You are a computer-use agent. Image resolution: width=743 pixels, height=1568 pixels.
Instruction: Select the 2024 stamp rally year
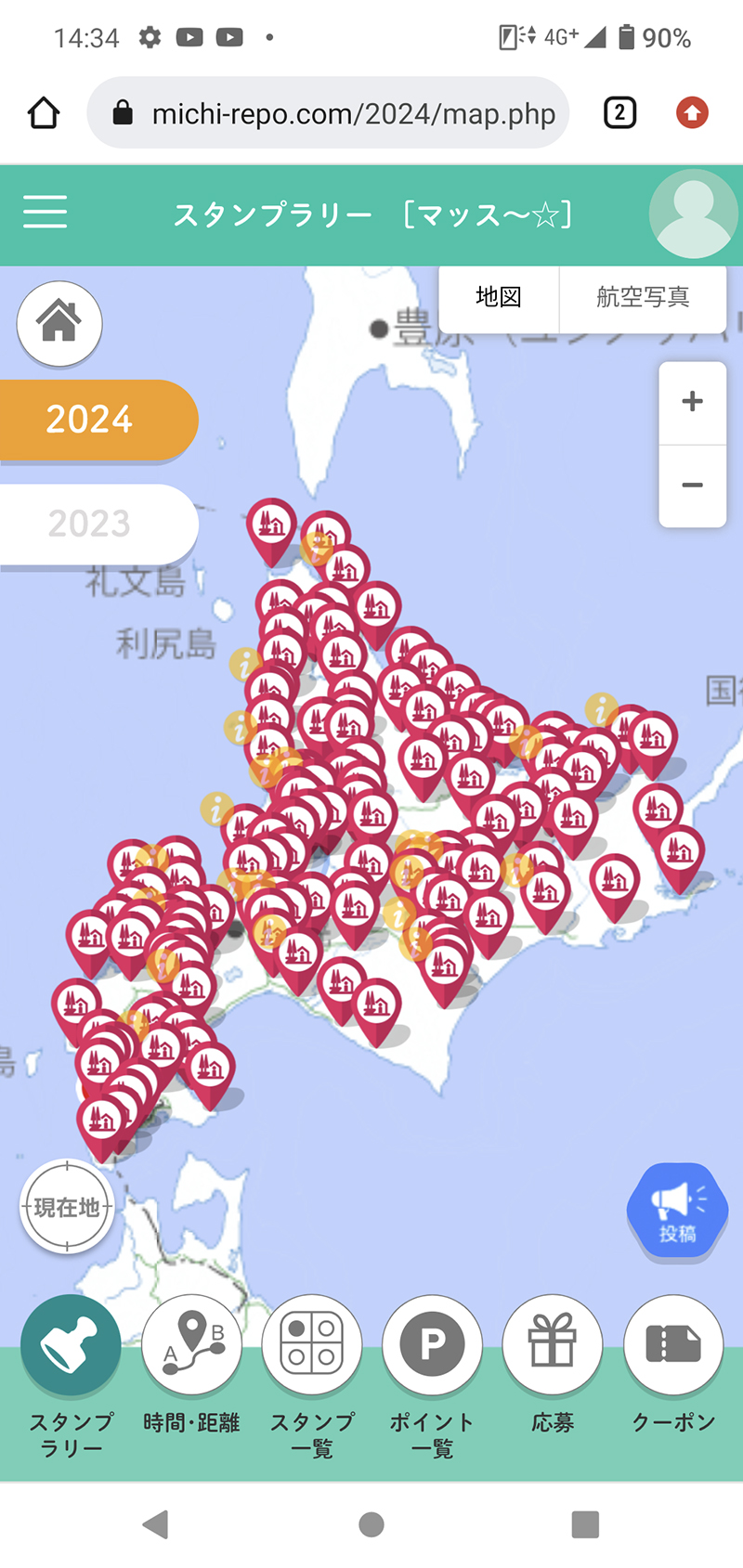point(88,420)
